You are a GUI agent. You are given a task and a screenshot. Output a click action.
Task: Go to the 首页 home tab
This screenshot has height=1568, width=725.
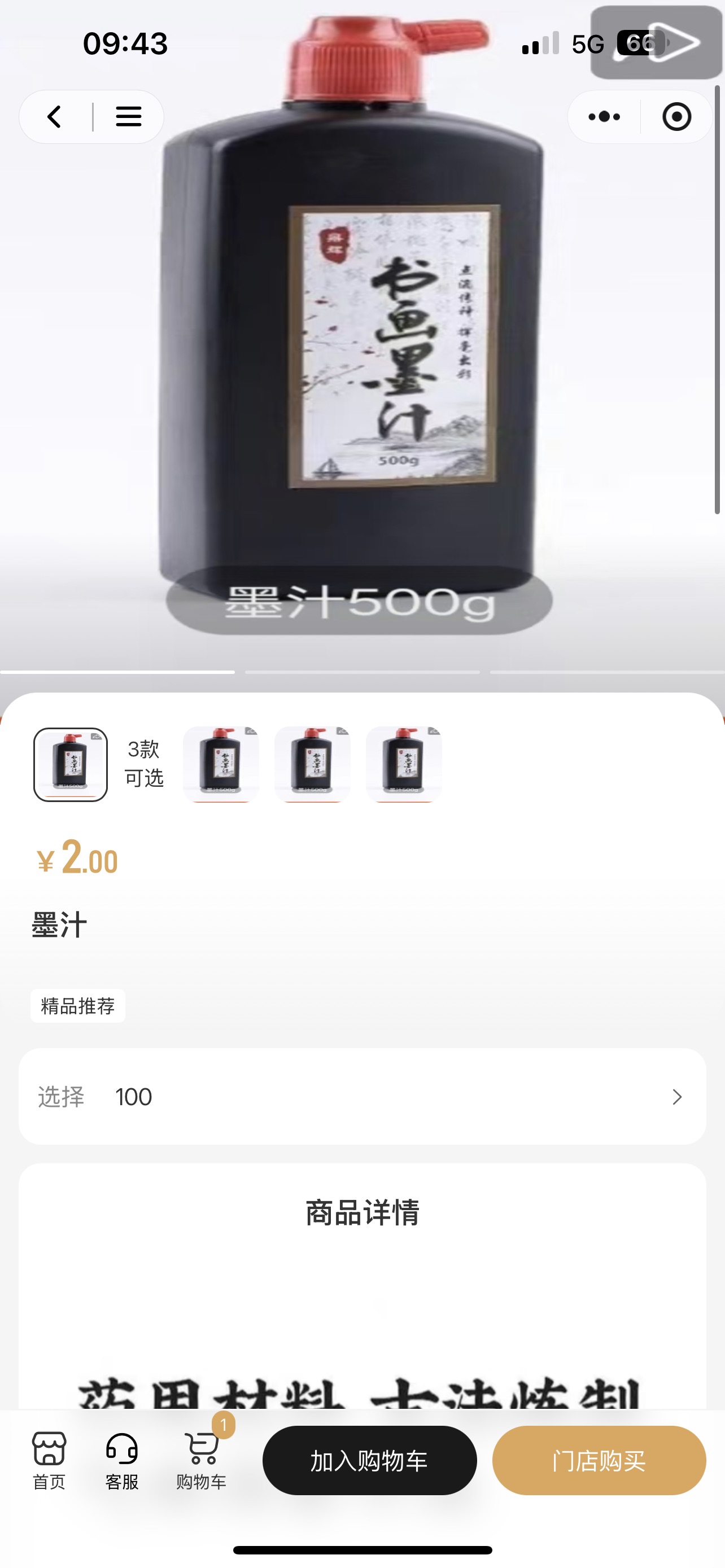point(49,1460)
